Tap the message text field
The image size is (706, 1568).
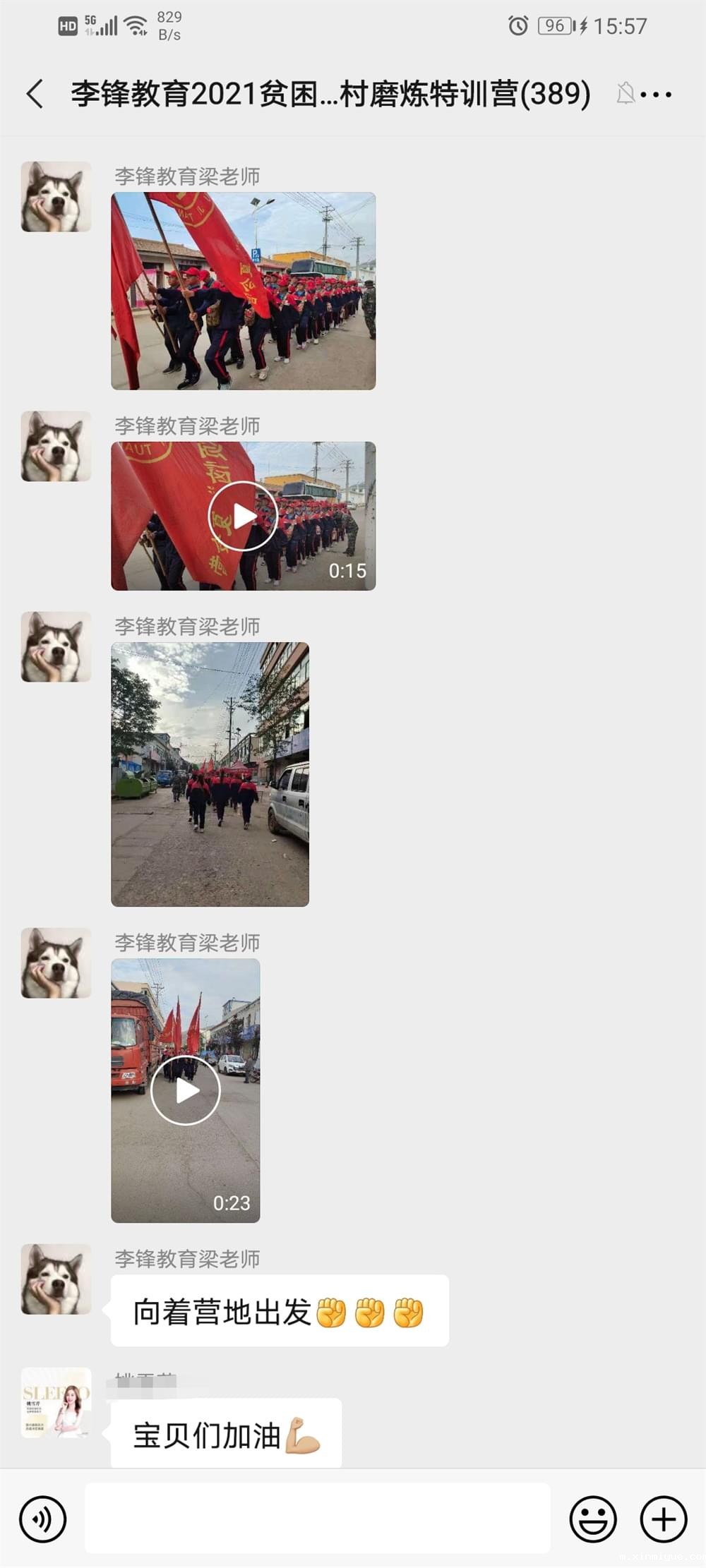(318, 1519)
